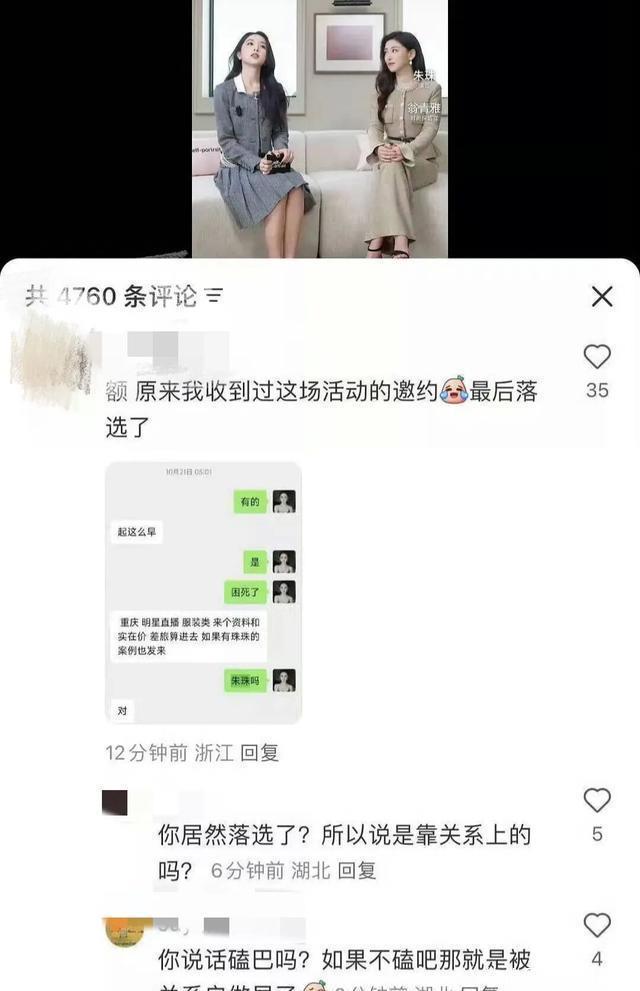Reply to the comment from 浙江
Image resolution: width=640 pixels, height=991 pixels.
[x=260, y=753]
